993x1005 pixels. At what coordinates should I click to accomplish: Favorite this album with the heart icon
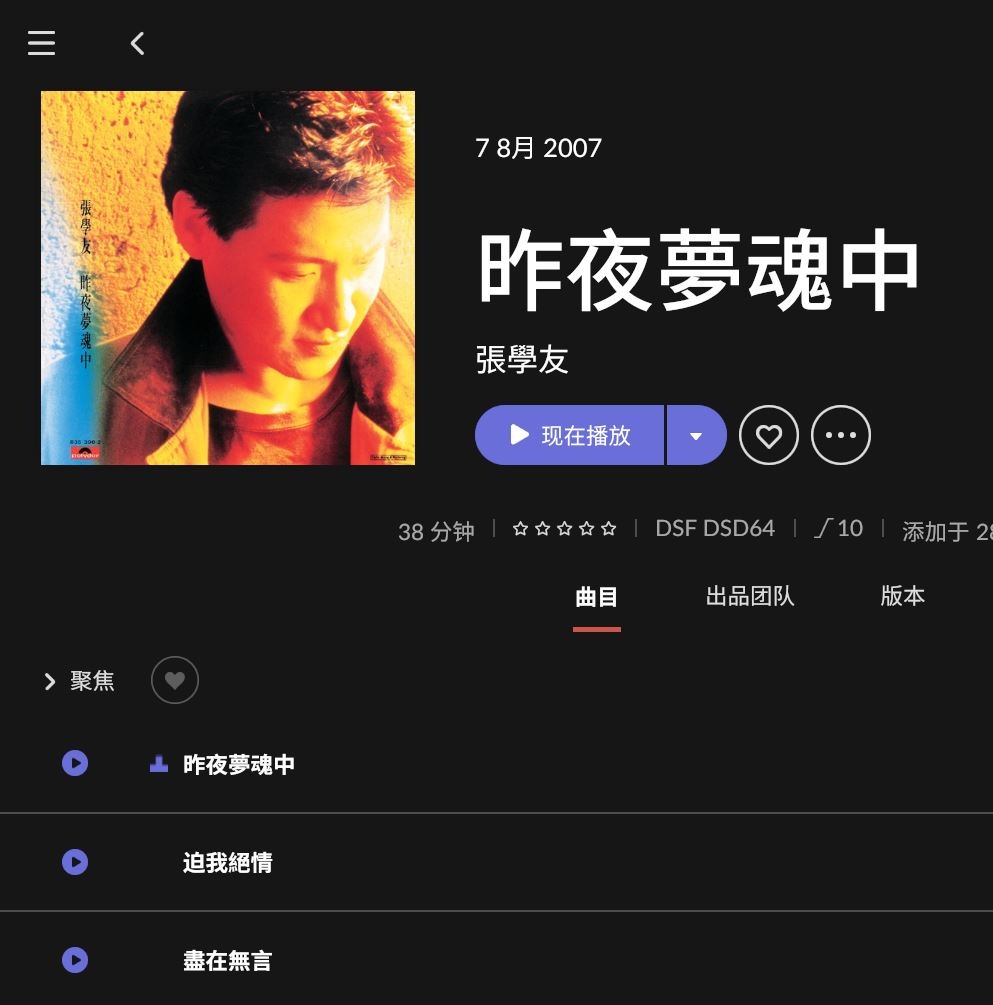pyautogui.click(x=768, y=435)
